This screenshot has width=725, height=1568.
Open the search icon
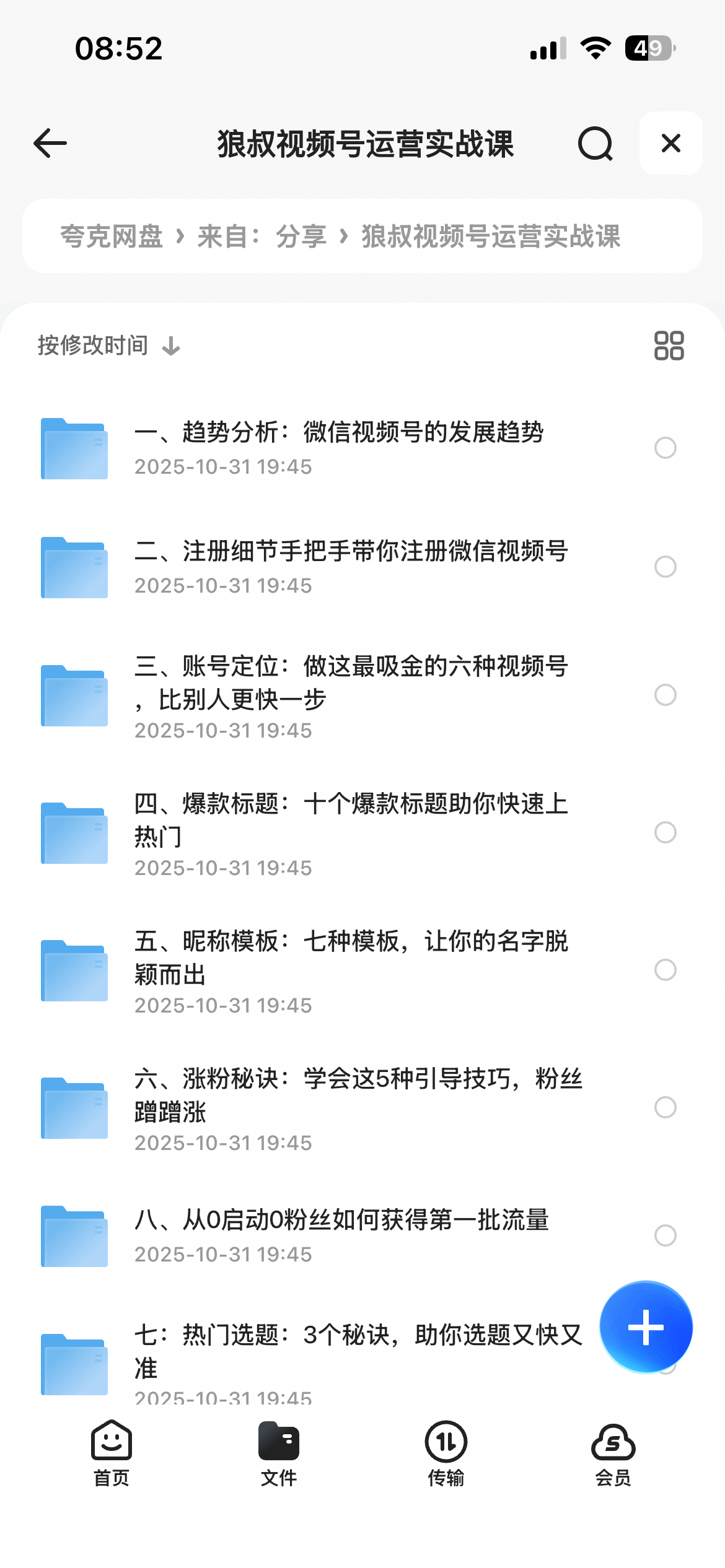pyautogui.click(x=594, y=144)
